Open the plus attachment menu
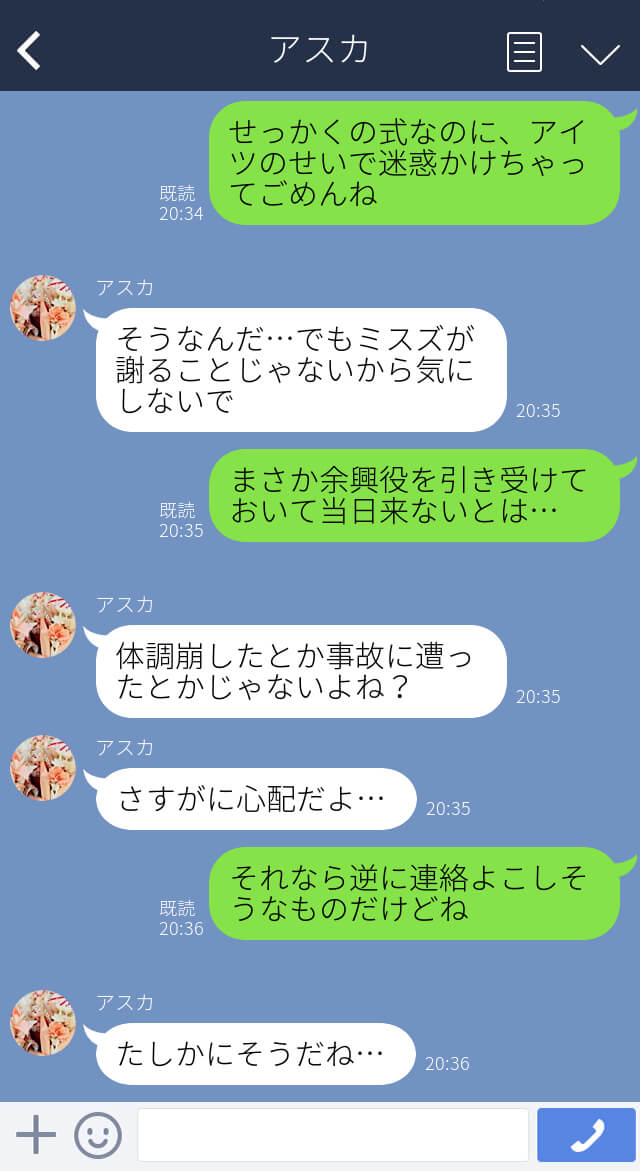The height and width of the screenshot is (1171, 640). 36,1135
